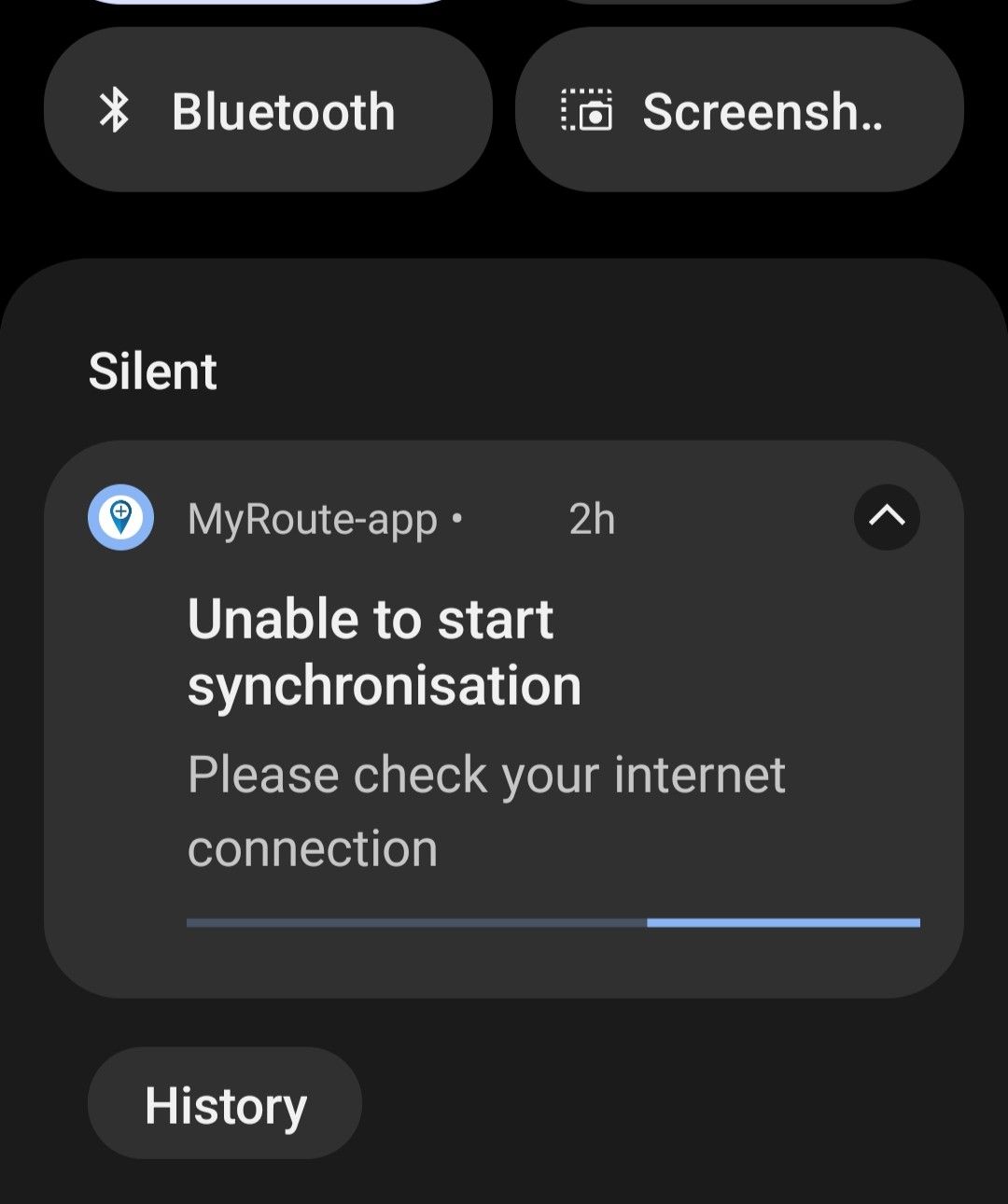
Task: Open notification History
Action: (x=224, y=1102)
